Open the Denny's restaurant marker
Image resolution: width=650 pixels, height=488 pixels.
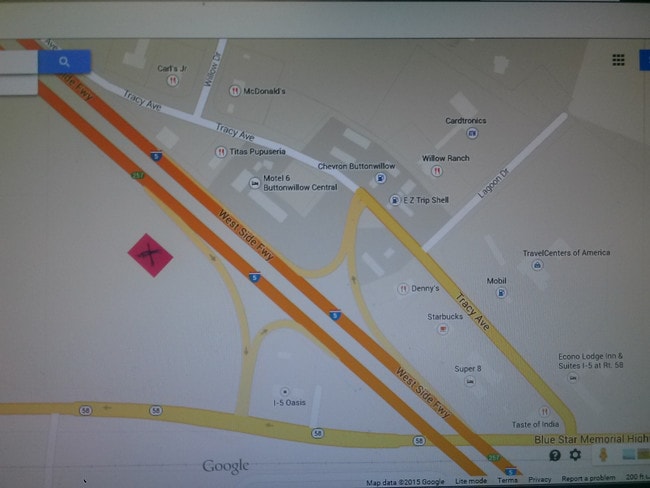[403, 289]
